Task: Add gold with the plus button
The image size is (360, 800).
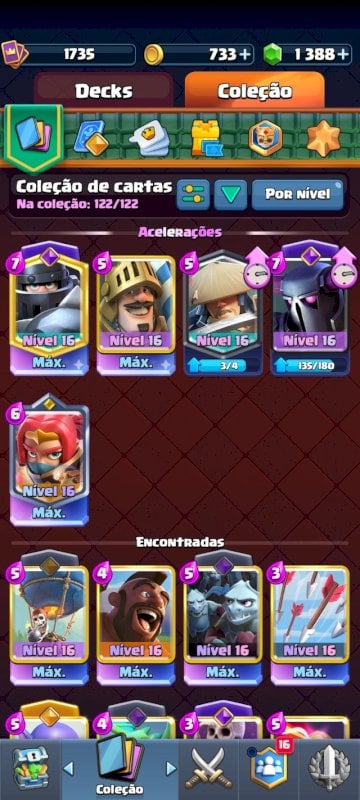Action: 246,54
